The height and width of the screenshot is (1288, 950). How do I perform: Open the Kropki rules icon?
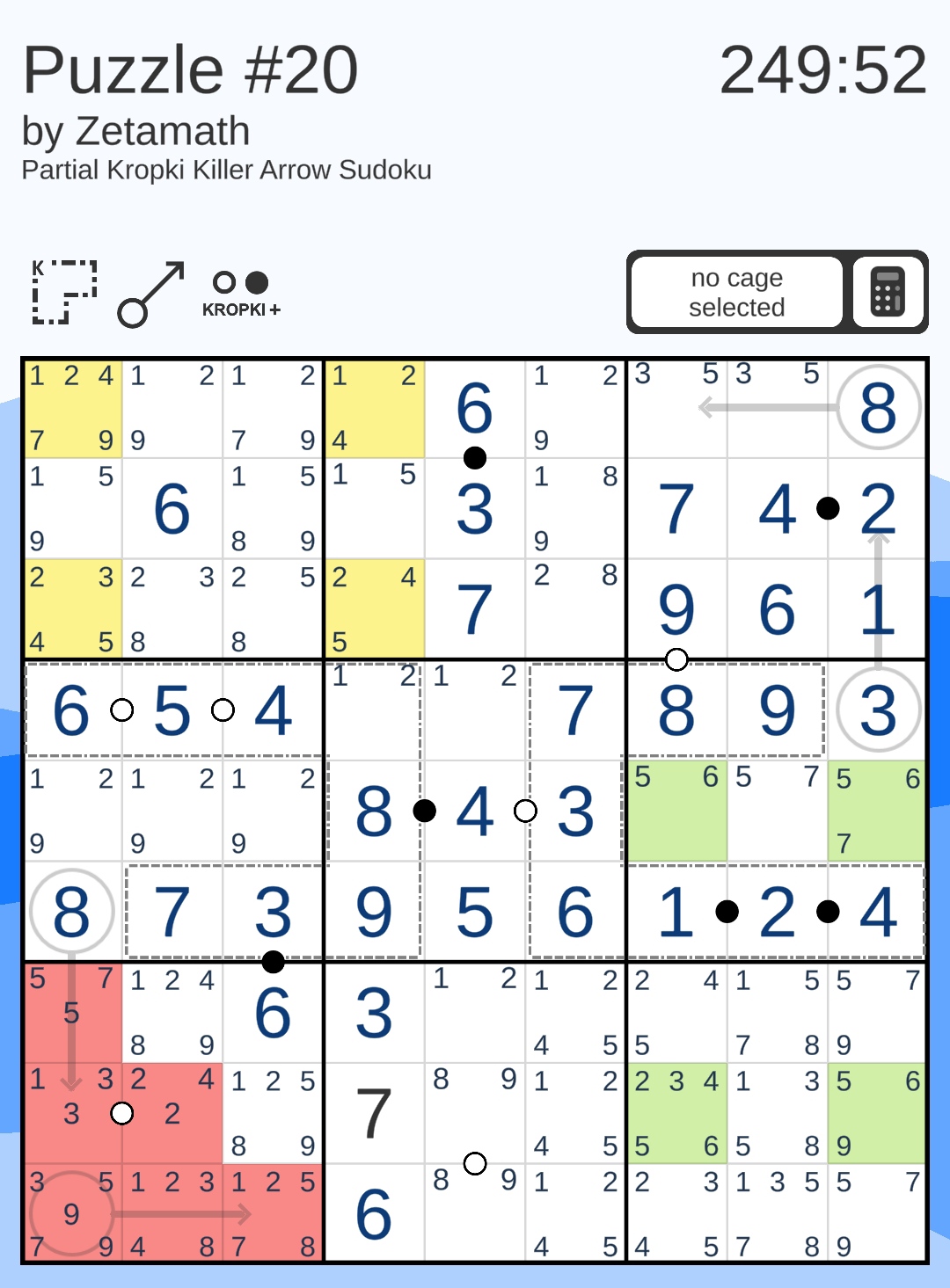[241, 294]
